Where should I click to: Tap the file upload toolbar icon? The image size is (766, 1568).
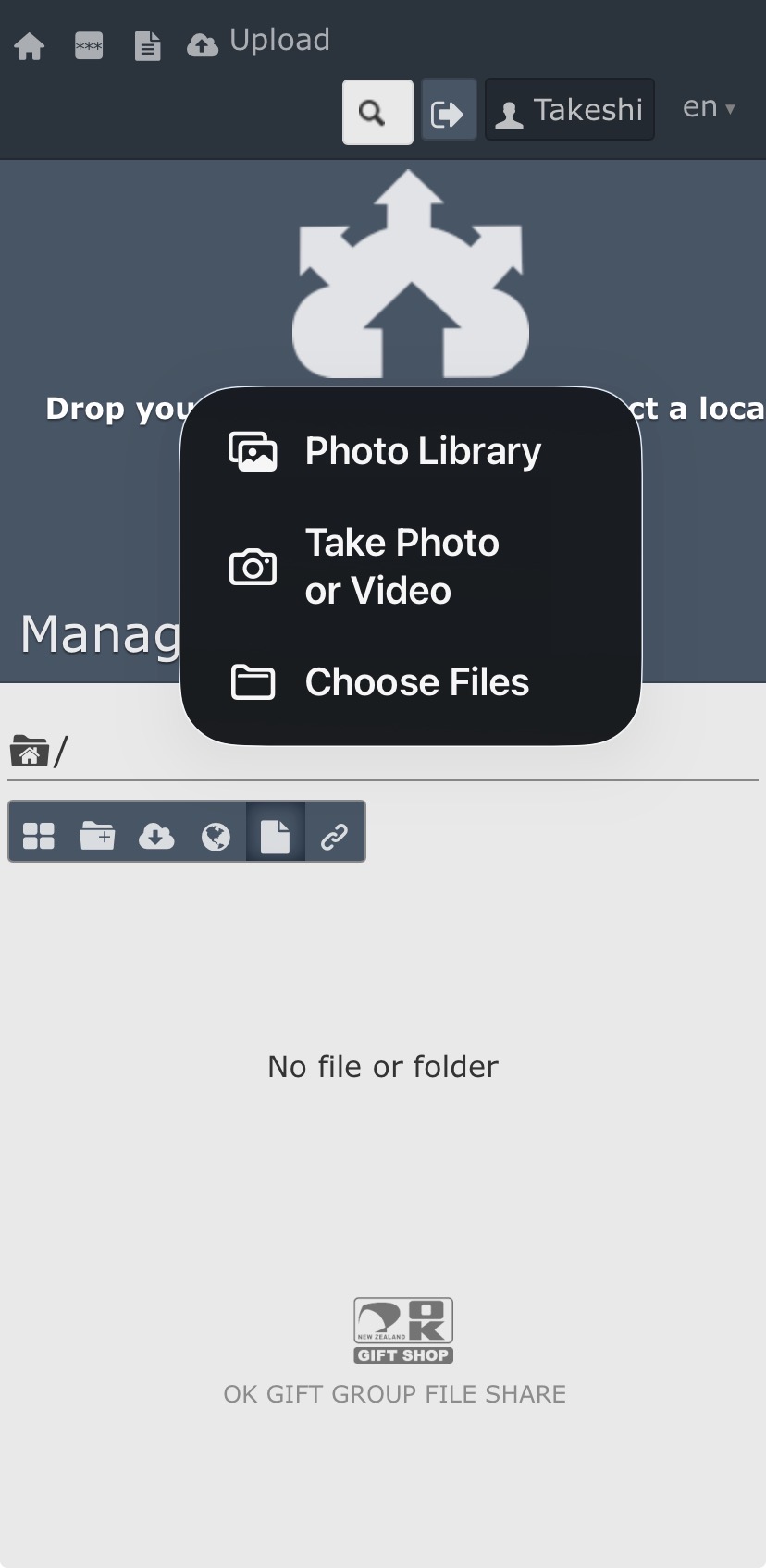[275, 836]
